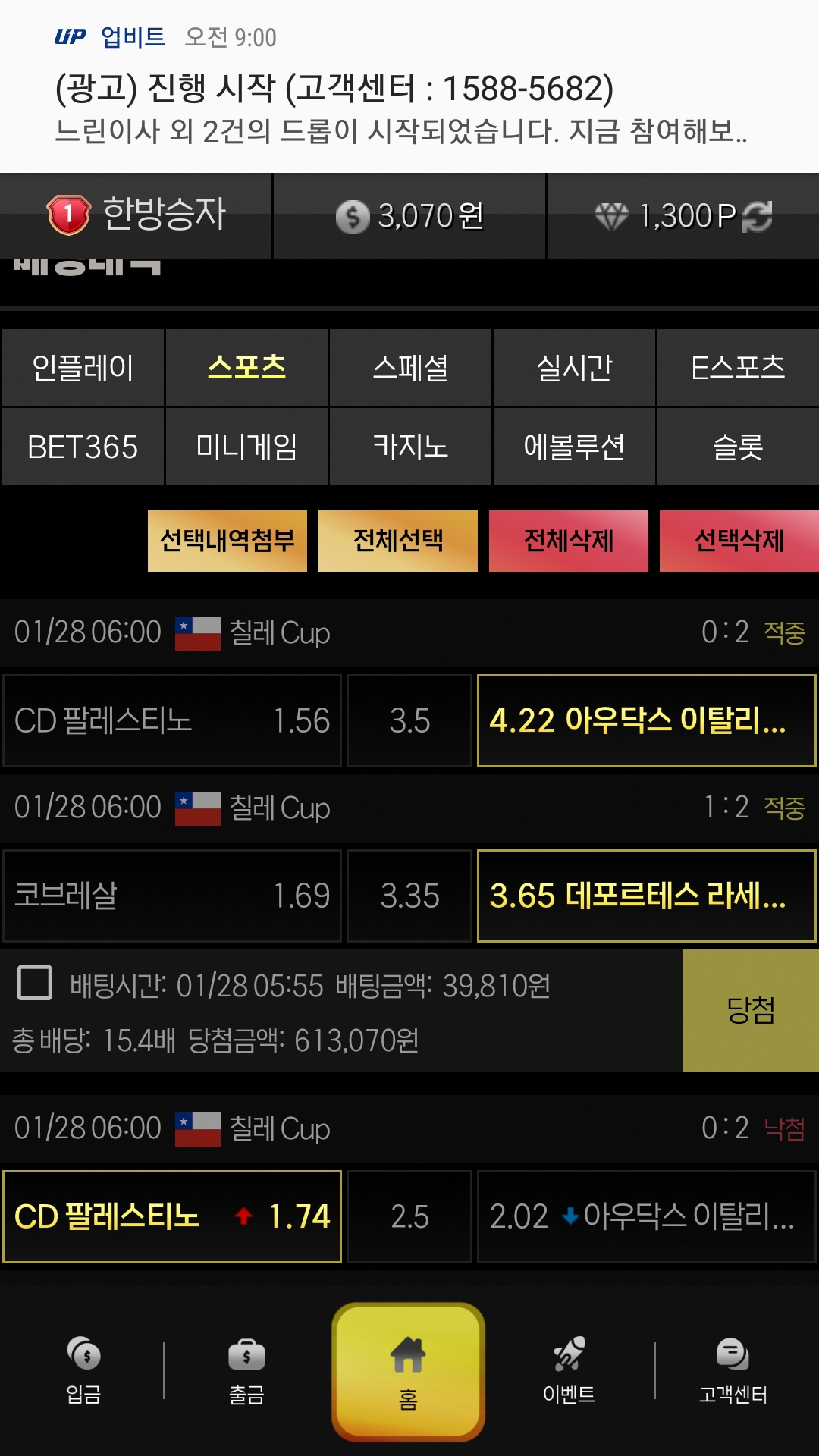Viewport: 819px width, 1456px height.
Task: Select the 스포츠 category
Action: point(246,368)
